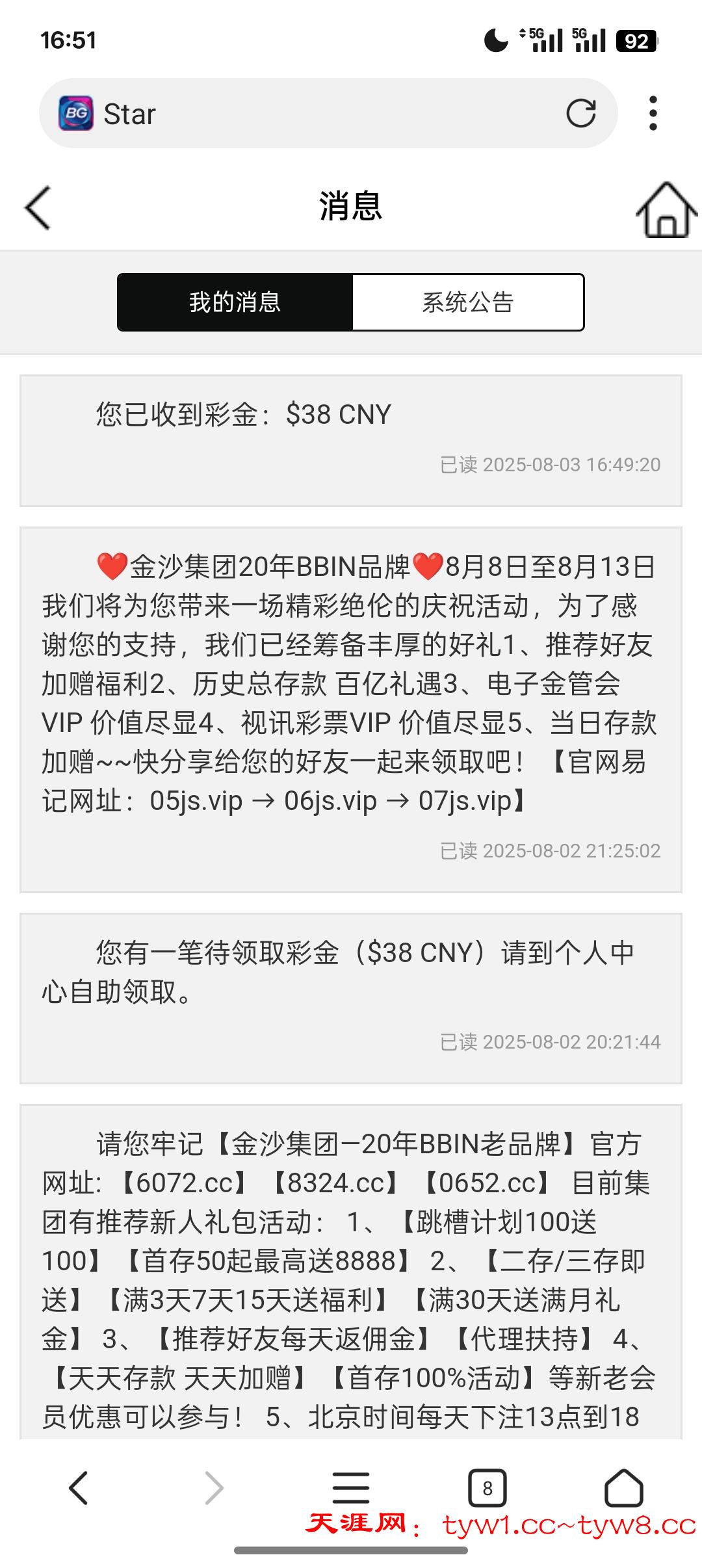Tap the browser back arrow
This screenshot has width=702, height=1568.
click(x=79, y=1487)
